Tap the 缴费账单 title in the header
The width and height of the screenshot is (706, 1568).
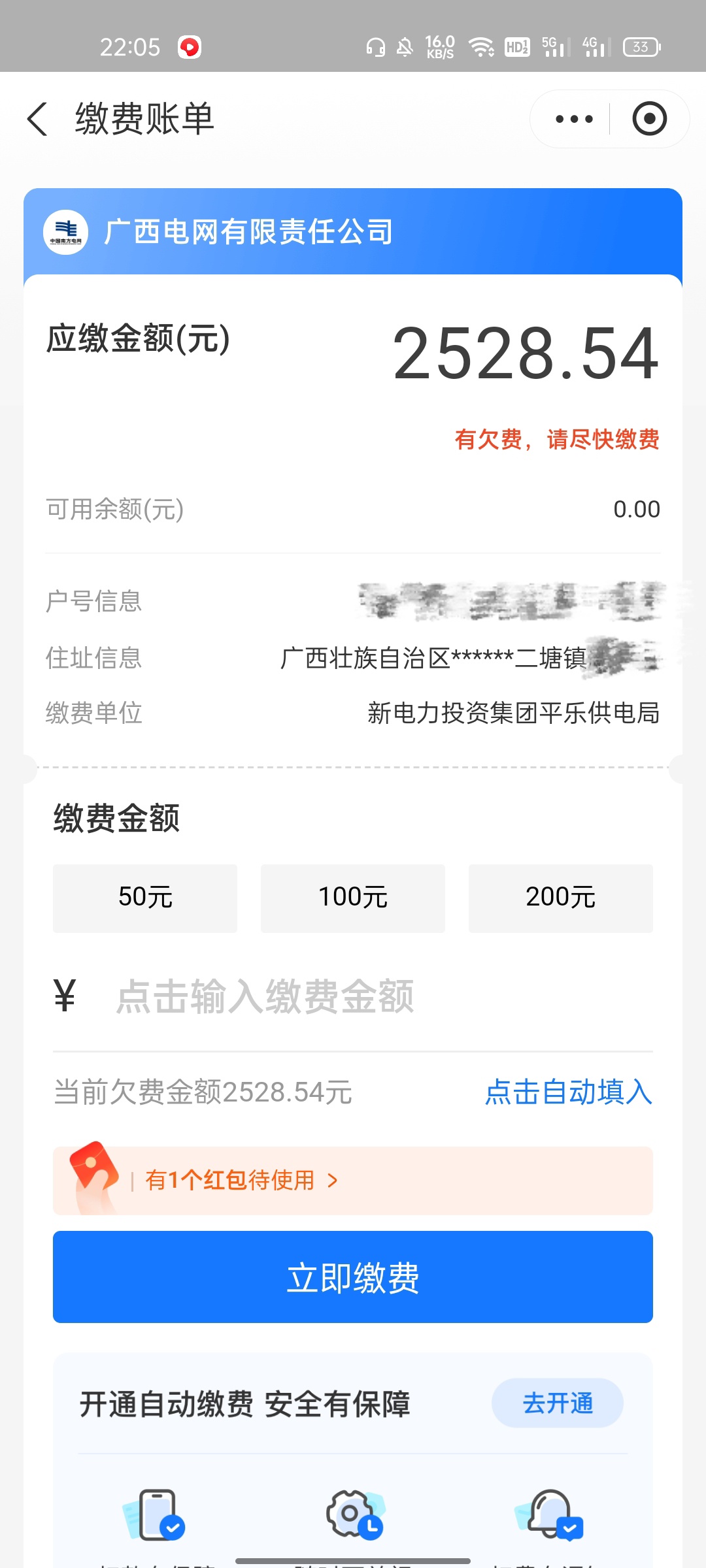[144, 119]
